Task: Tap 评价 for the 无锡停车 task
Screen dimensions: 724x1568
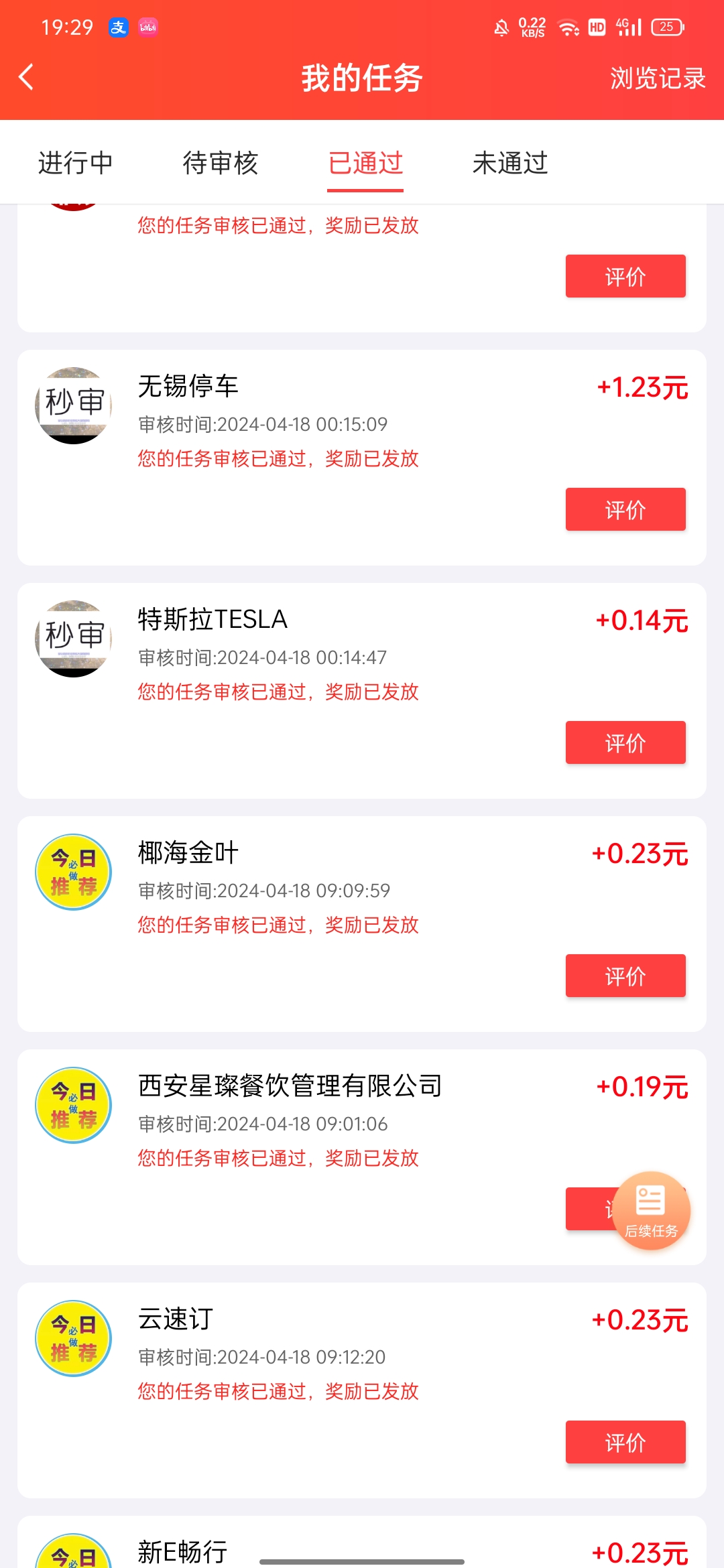Action: (x=625, y=509)
